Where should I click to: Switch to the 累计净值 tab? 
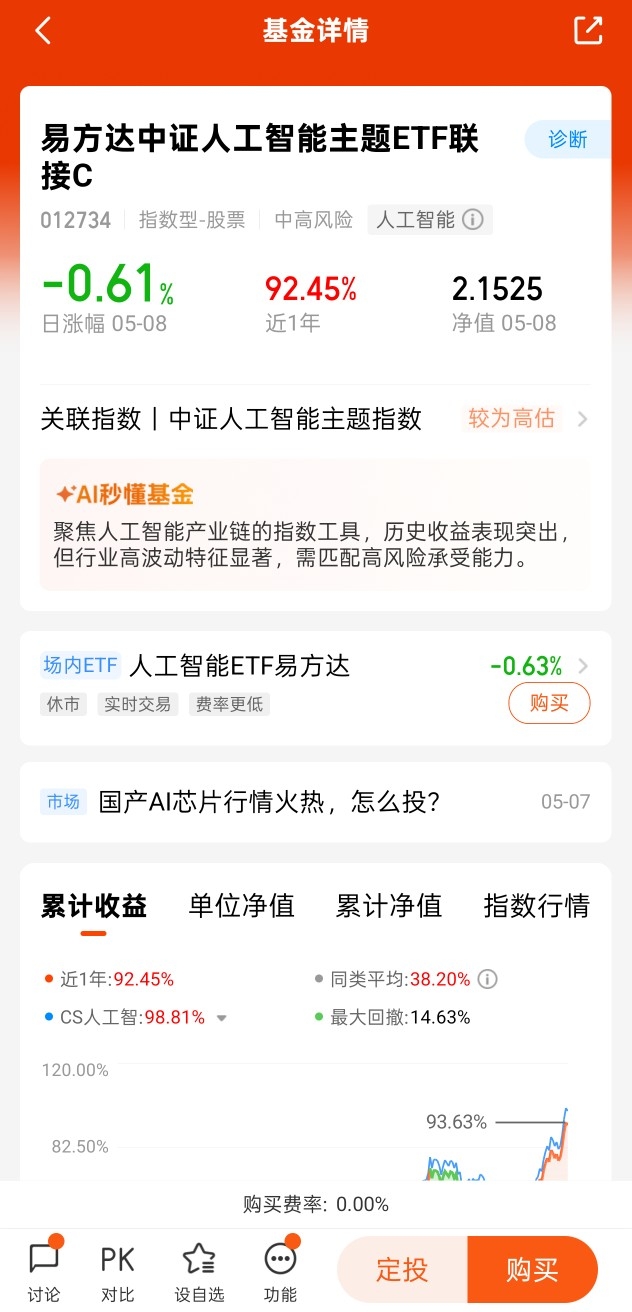[389, 906]
